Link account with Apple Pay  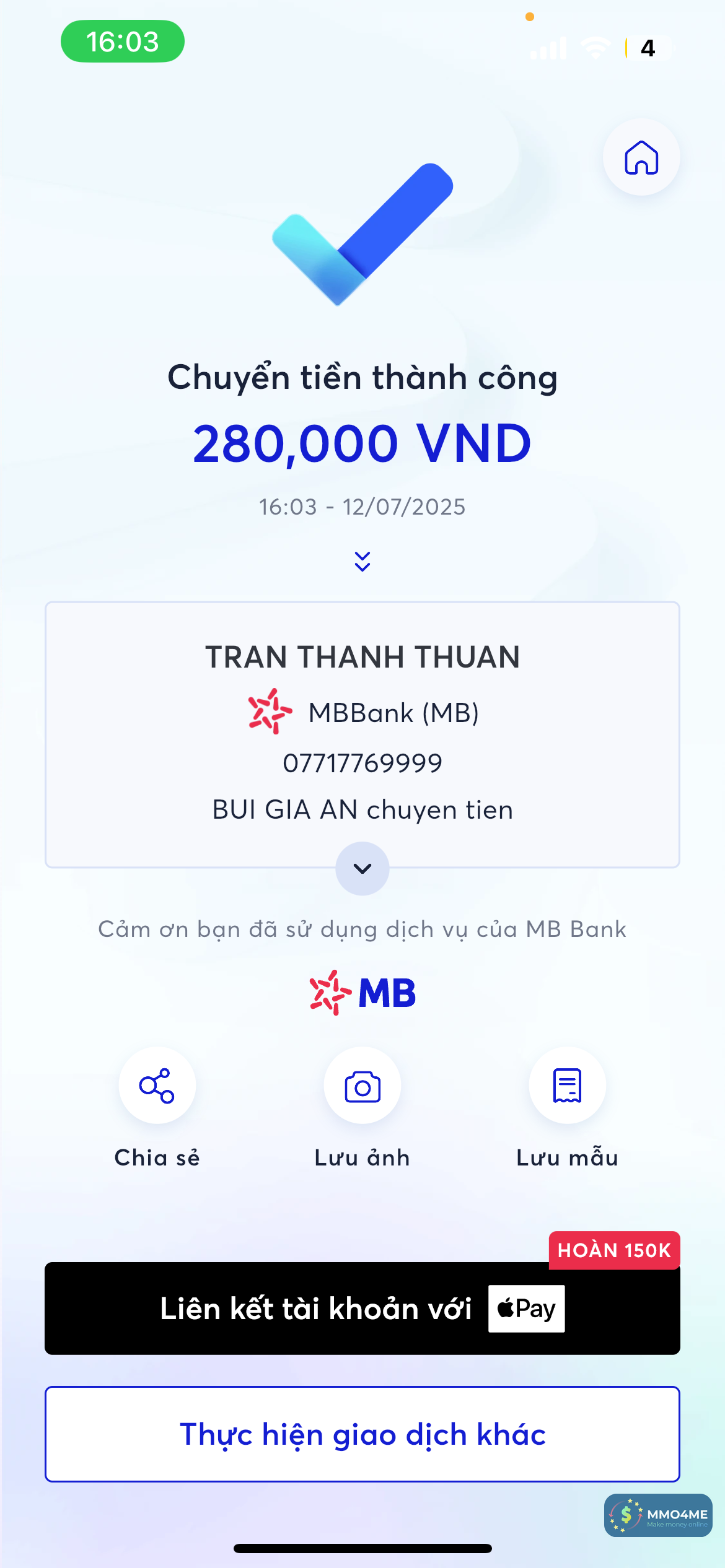tap(362, 1308)
